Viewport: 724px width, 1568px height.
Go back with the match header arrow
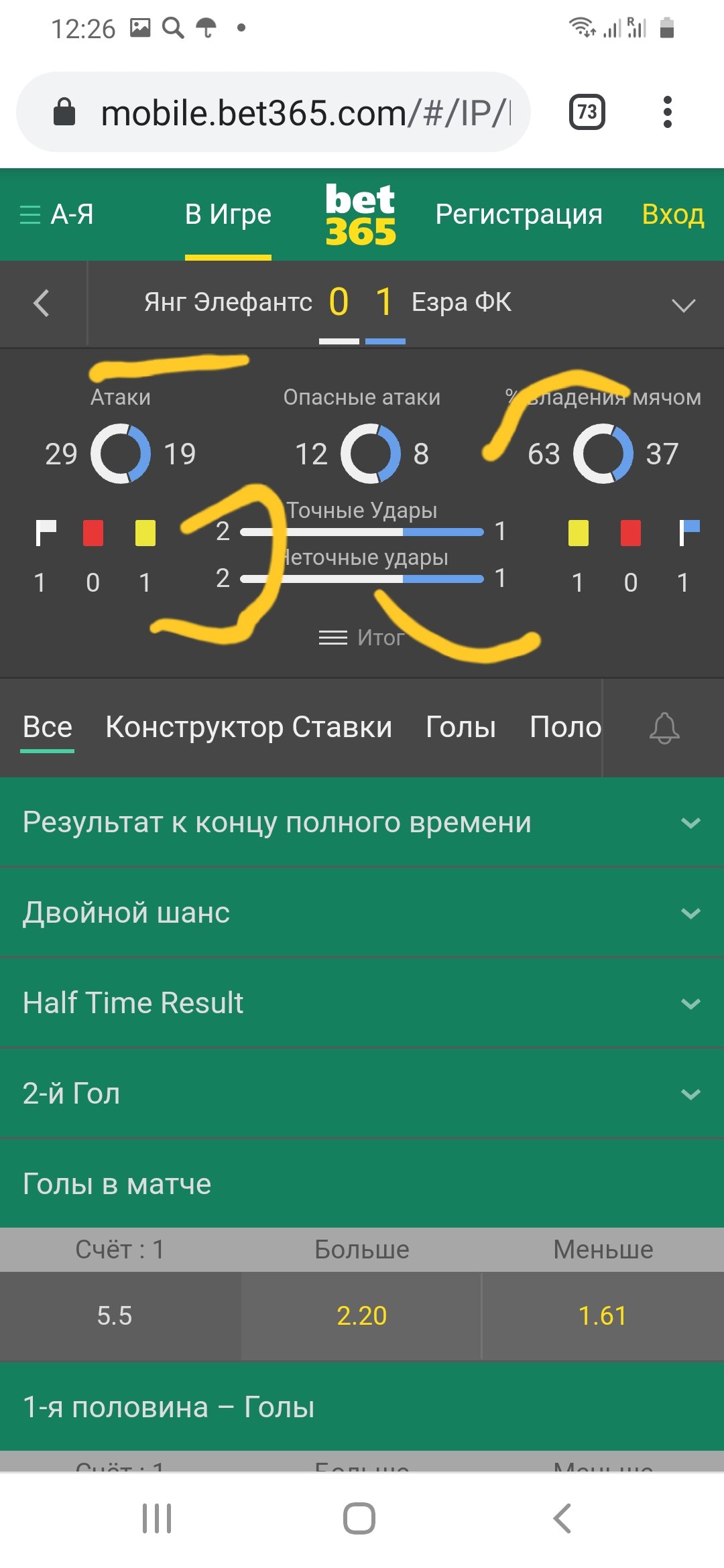click(x=42, y=303)
